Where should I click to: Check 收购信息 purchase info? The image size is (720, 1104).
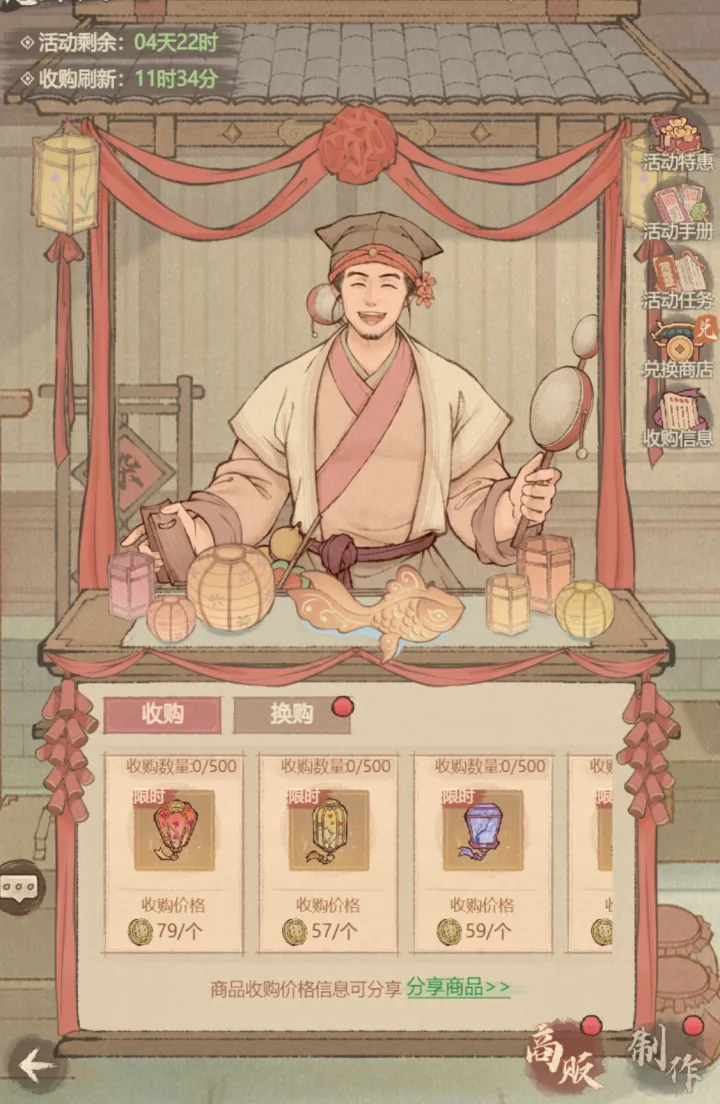click(678, 418)
